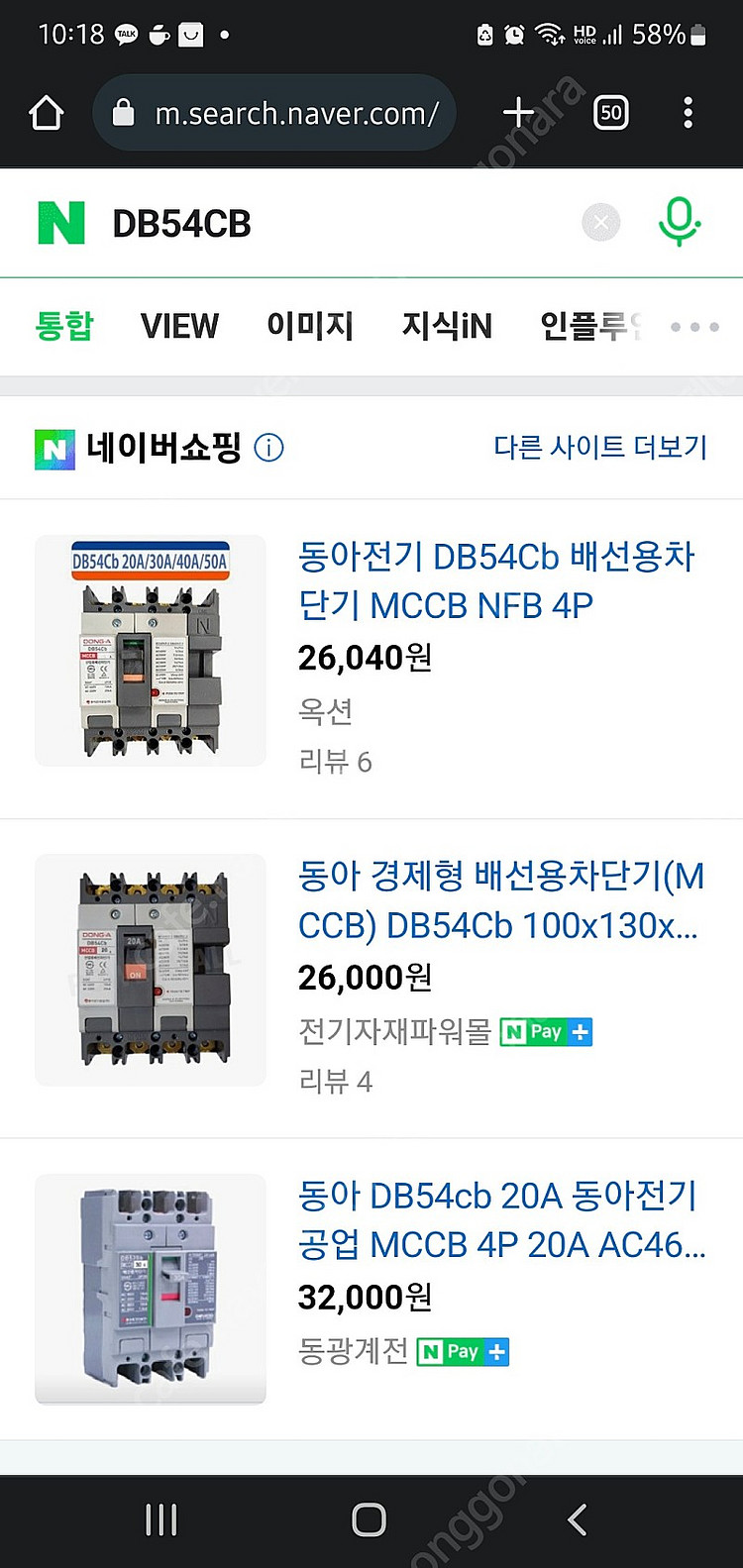Image resolution: width=743 pixels, height=1568 pixels.
Task: Open the 동아 DB54cb 20A 32,000원 listing
Action: [x=501, y=1220]
